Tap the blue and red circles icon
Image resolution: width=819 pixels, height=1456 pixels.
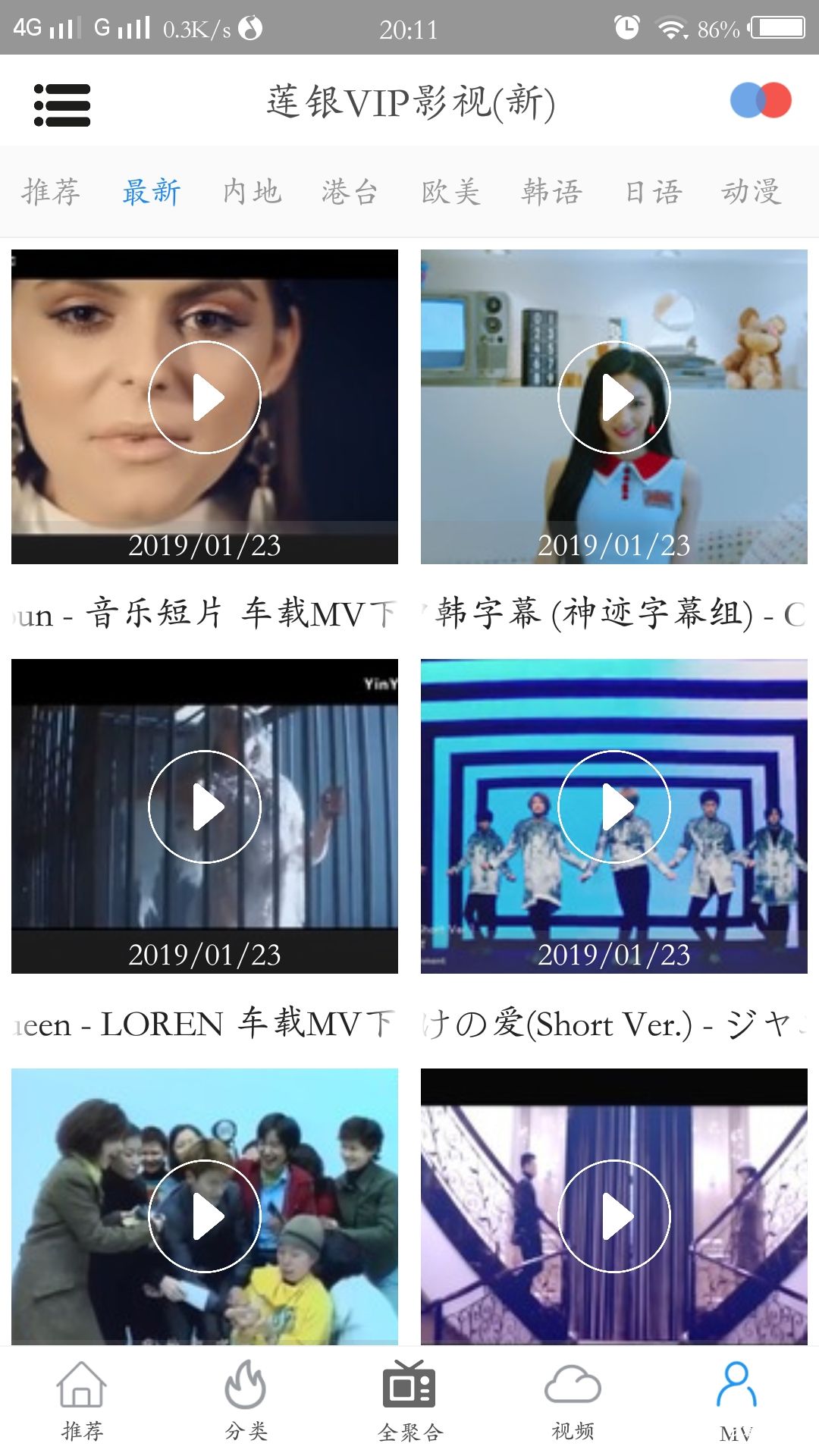[761, 101]
